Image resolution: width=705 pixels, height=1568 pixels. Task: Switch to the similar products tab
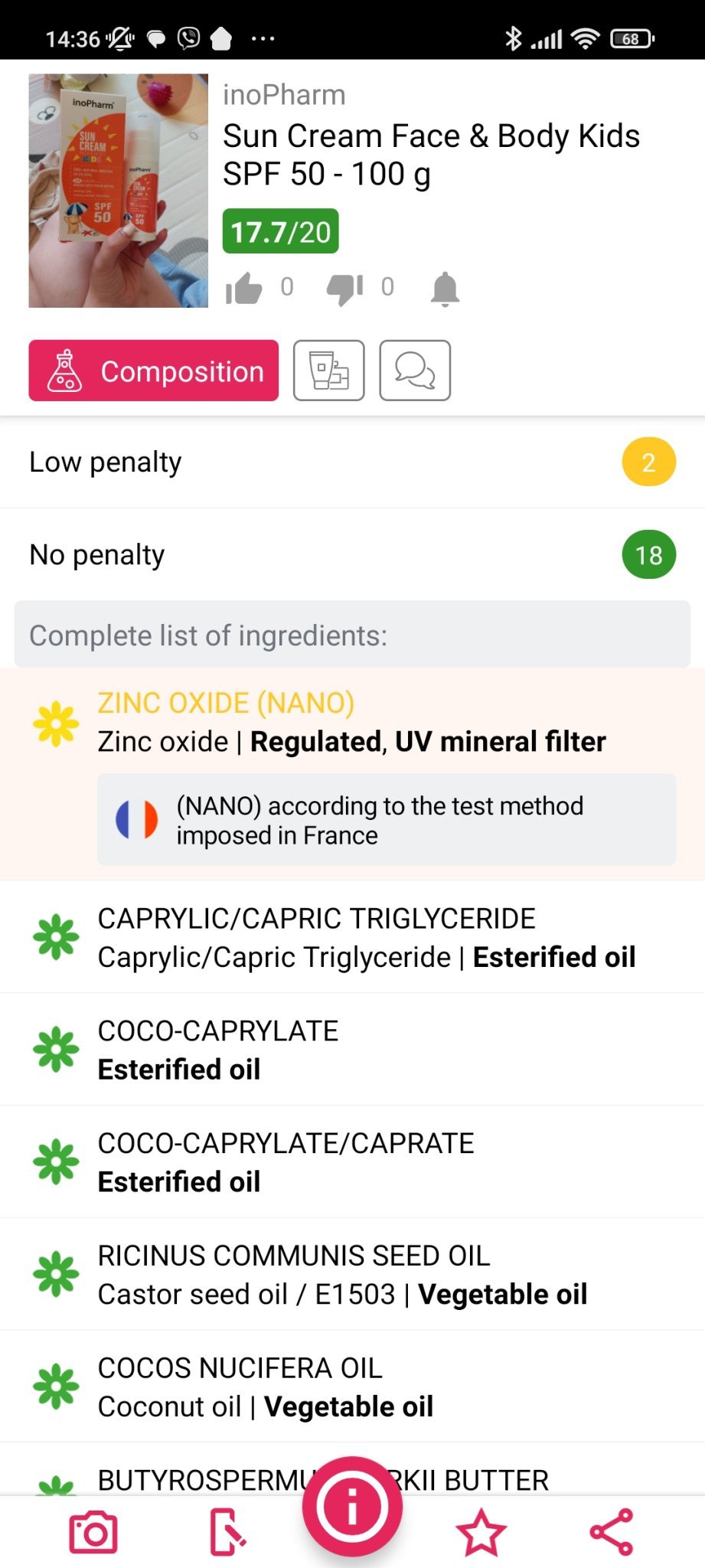pyautogui.click(x=329, y=371)
